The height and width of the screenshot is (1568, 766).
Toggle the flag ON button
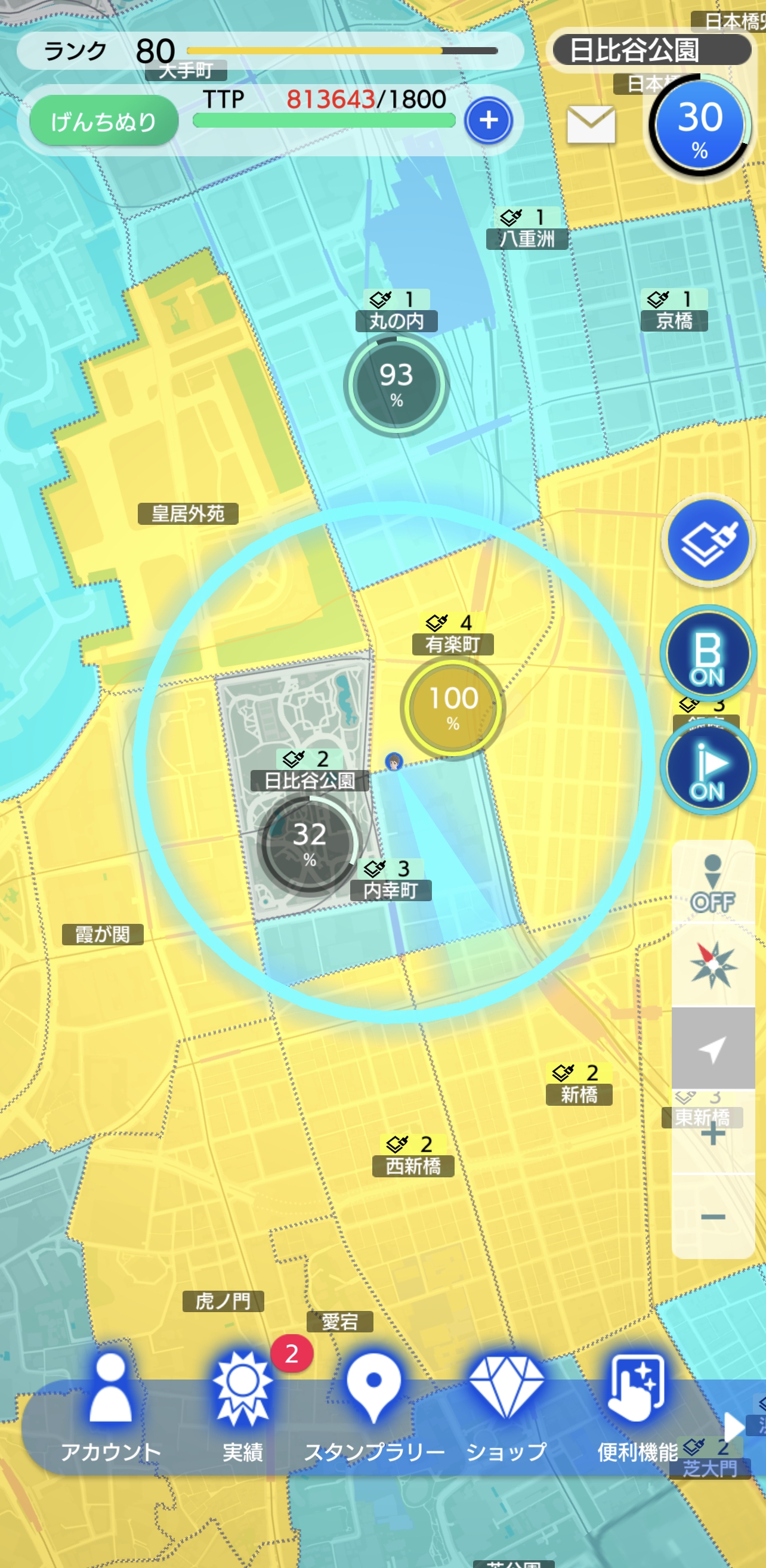[x=708, y=768]
